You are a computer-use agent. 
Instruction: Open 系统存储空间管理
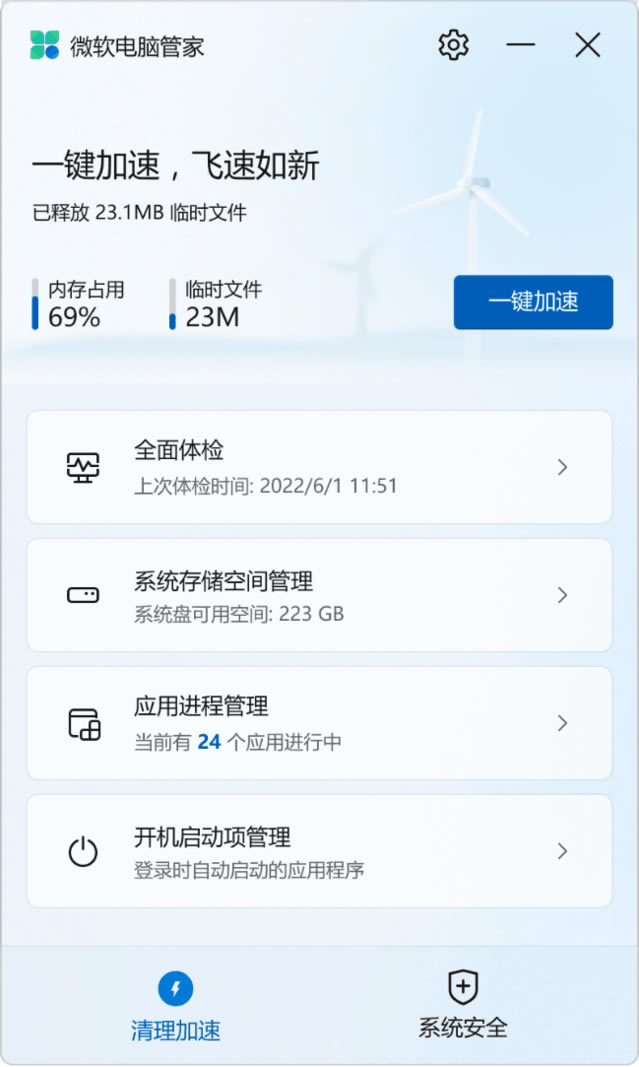point(319,595)
